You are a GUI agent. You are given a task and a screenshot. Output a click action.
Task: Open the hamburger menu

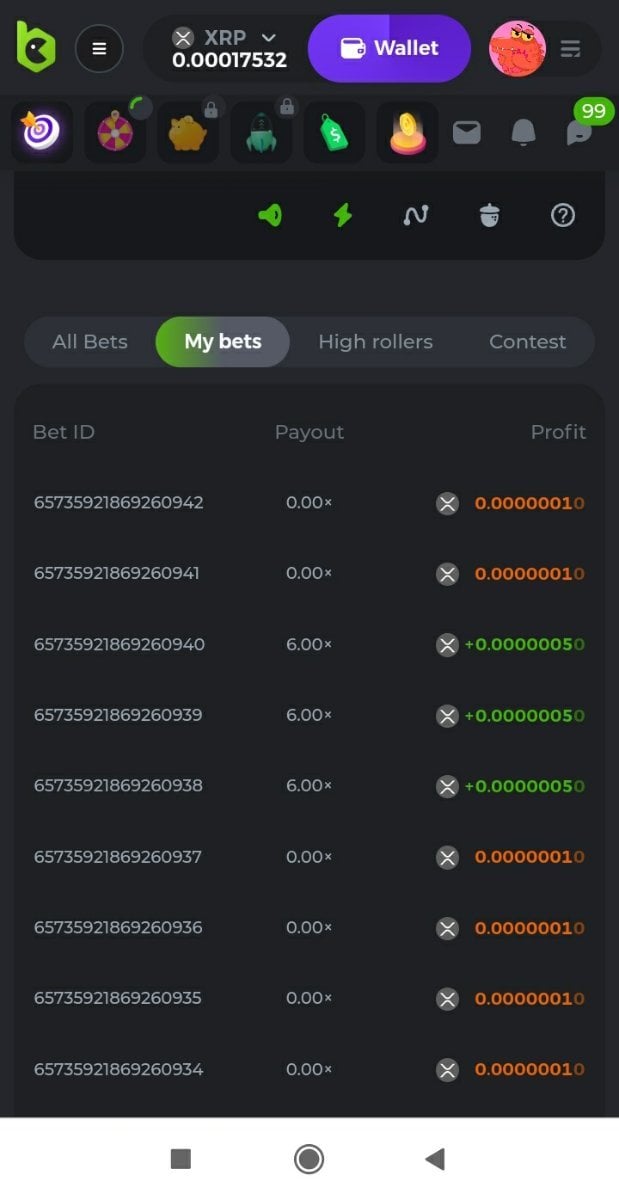click(x=99, y=48)
